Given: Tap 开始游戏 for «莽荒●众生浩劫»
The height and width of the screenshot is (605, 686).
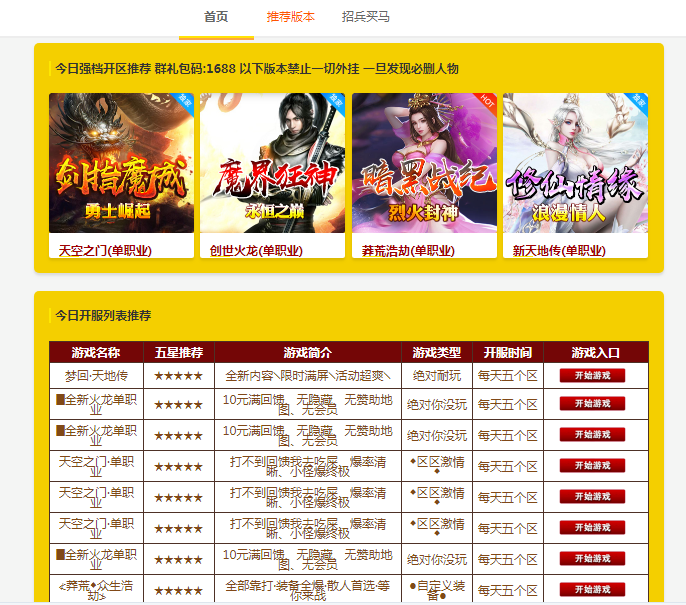Looking at the screenshot, I should pos(592,590).
